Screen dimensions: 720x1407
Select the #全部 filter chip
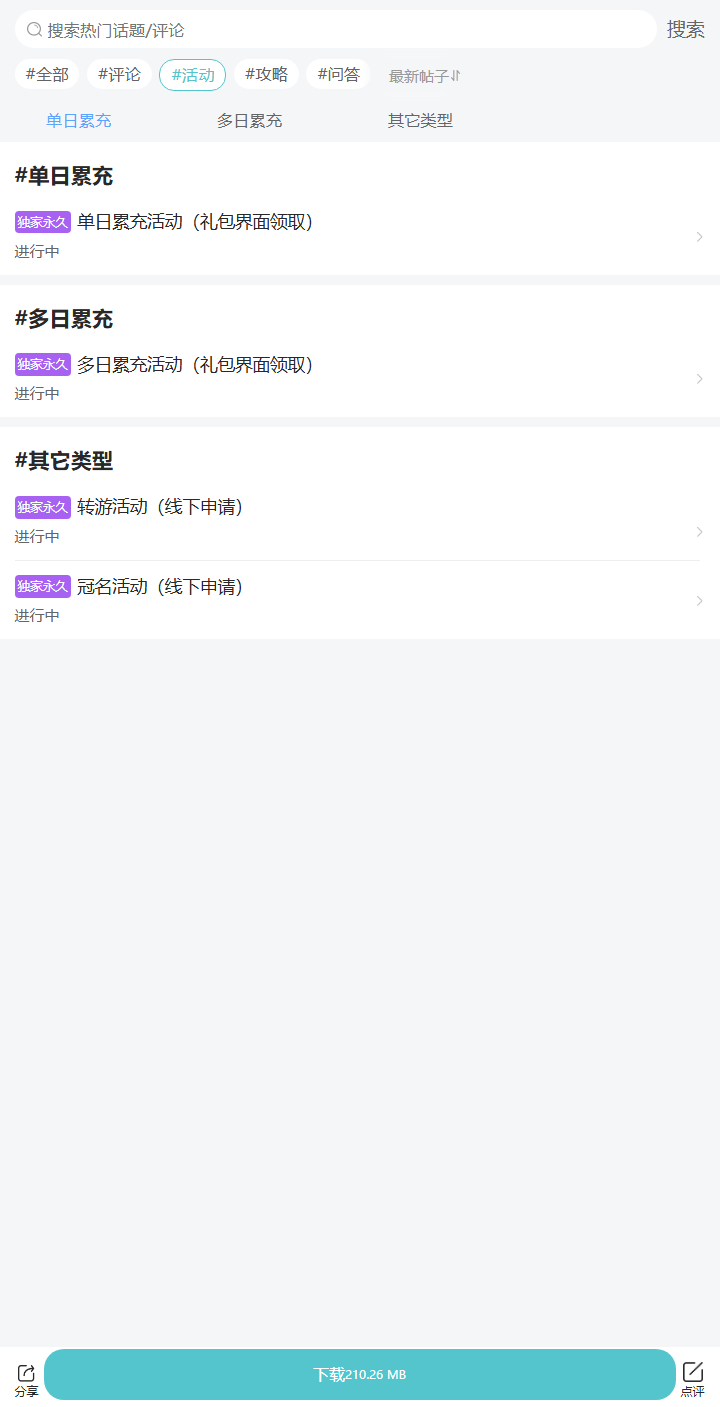[46, 74]
